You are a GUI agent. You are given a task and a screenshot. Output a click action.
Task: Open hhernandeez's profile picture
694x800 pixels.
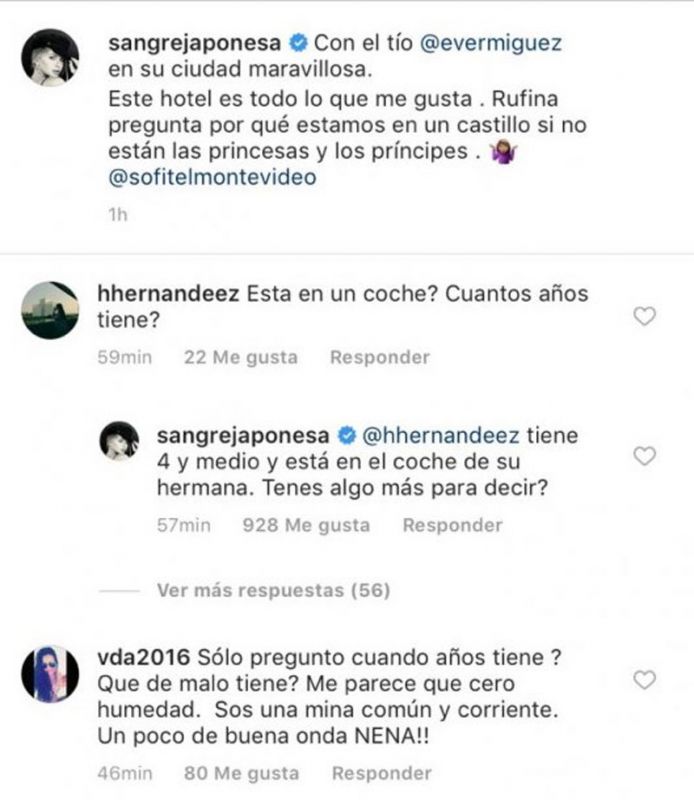pyautogui.click(x=50, y=310)
